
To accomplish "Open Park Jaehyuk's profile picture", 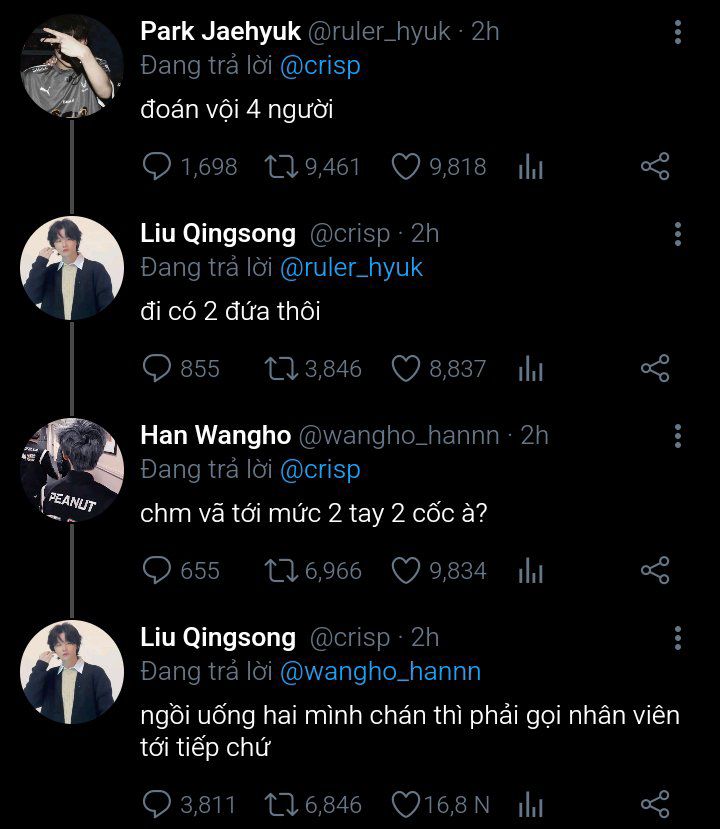I will point(72,66).
